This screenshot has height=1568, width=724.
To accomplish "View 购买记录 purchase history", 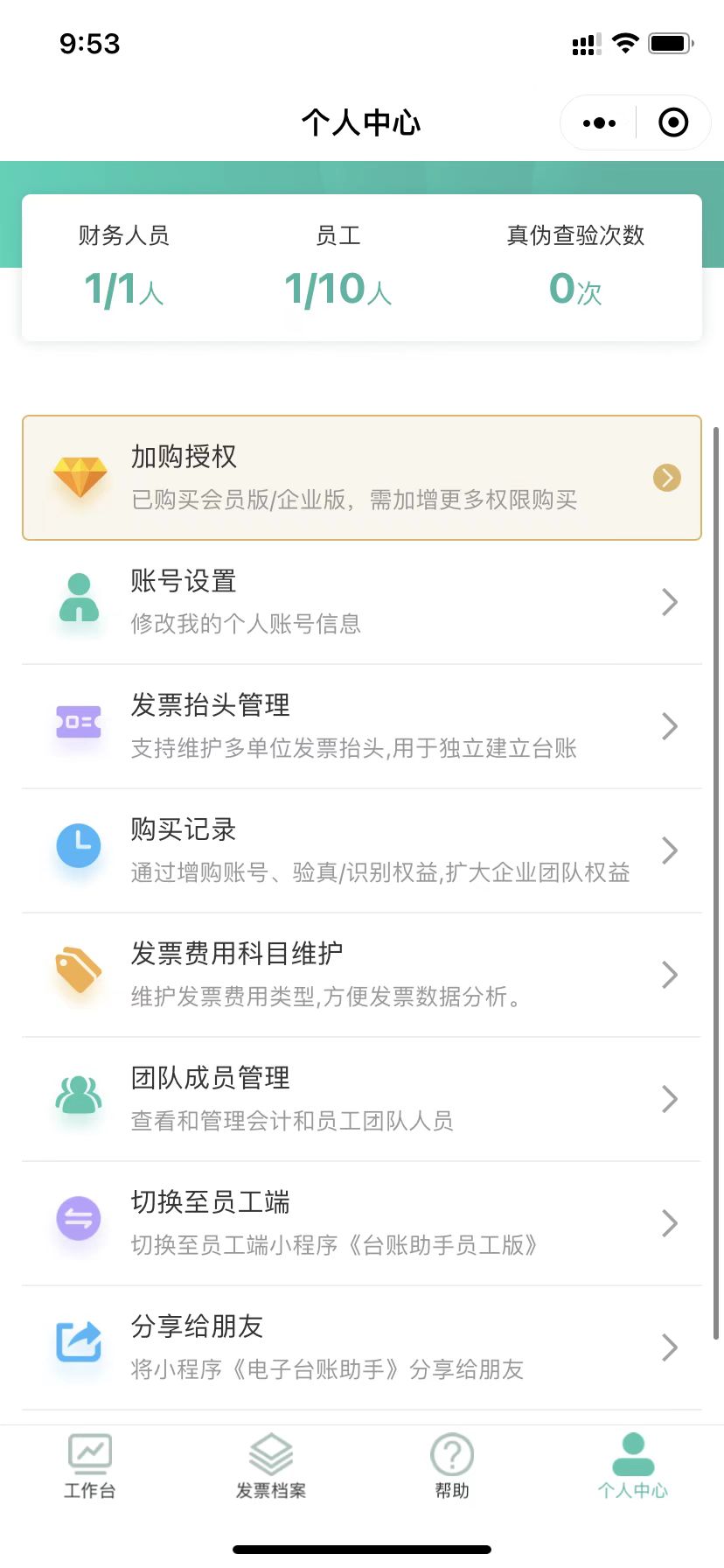I will click(x=362, y=850).
